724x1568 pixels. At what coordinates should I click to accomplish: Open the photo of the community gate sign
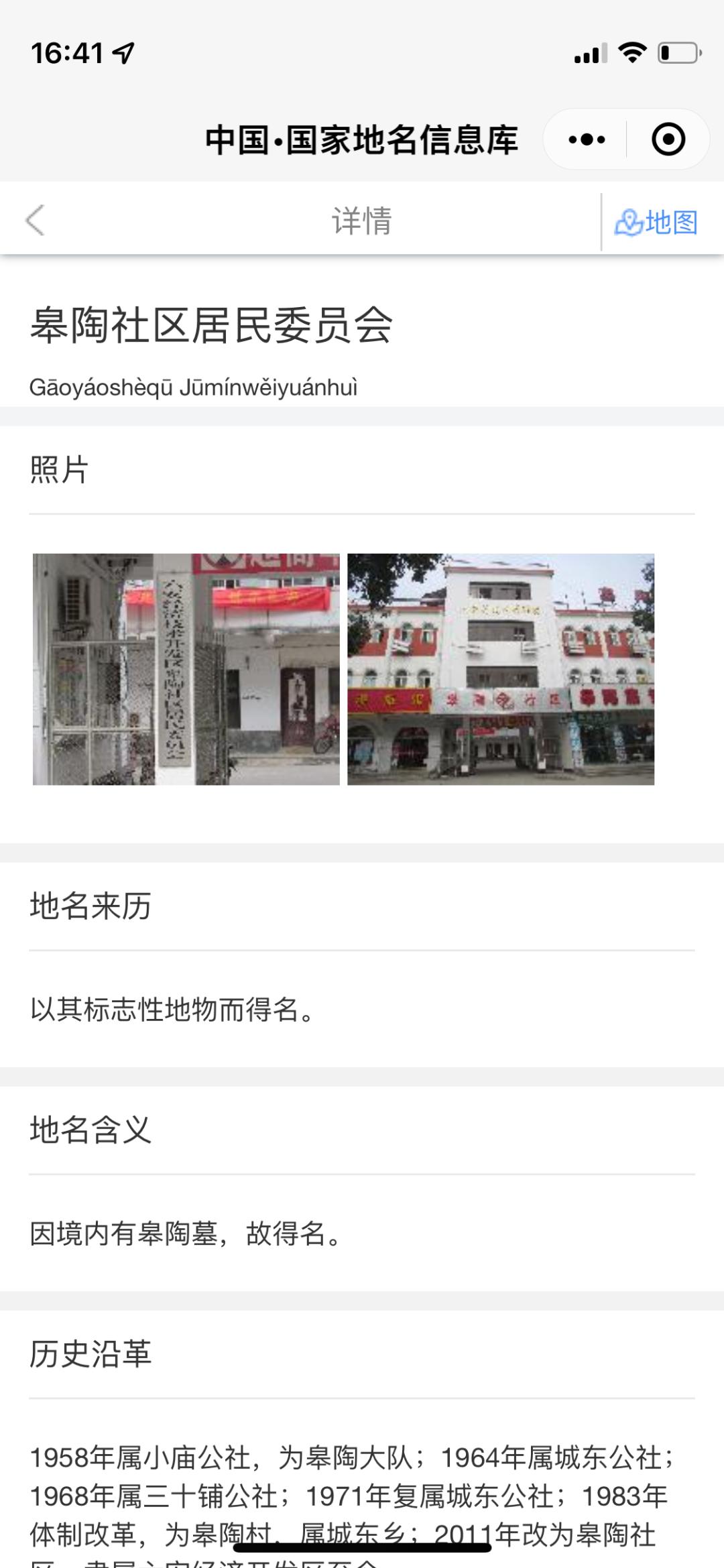[186, 668]
